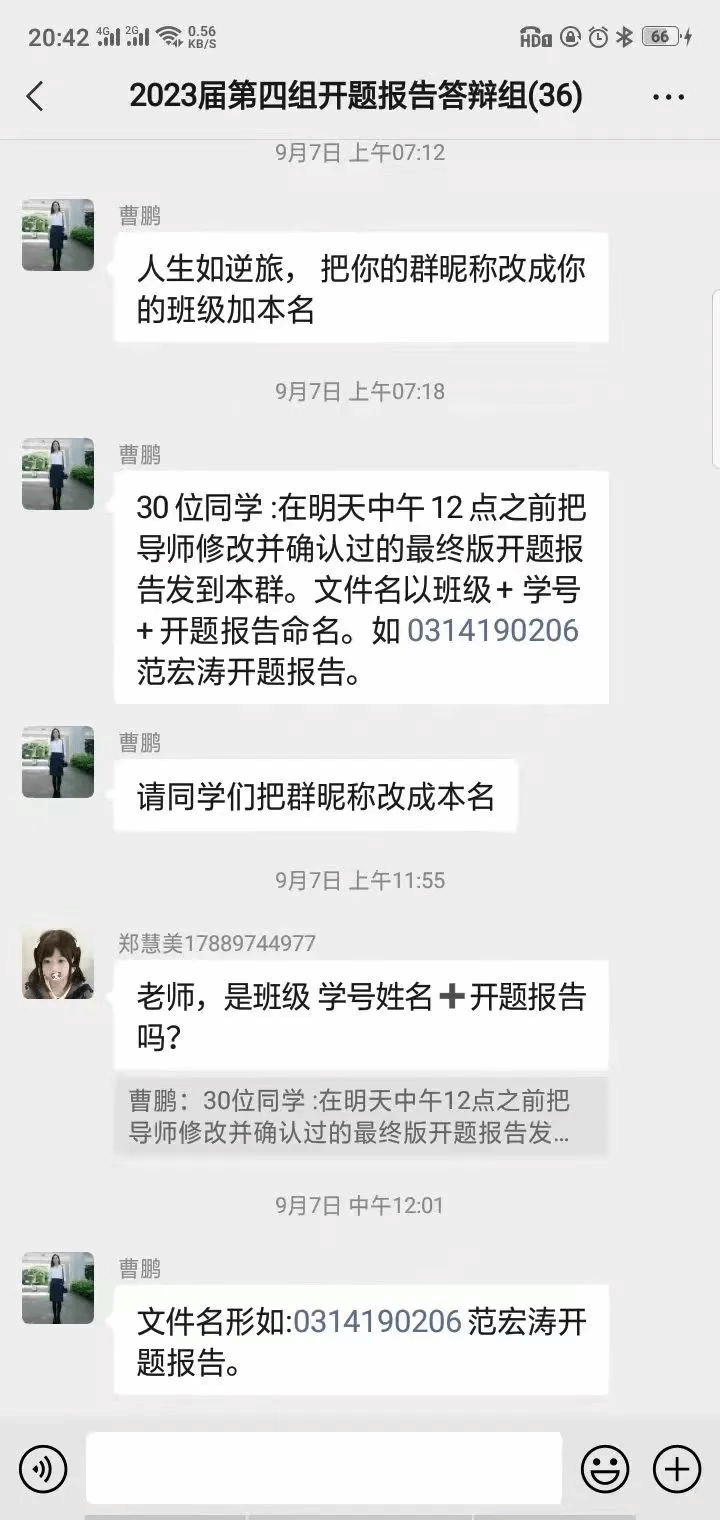Tap the message text field
This screenshot has width=720, height=1520.
tap(323, 1468)
